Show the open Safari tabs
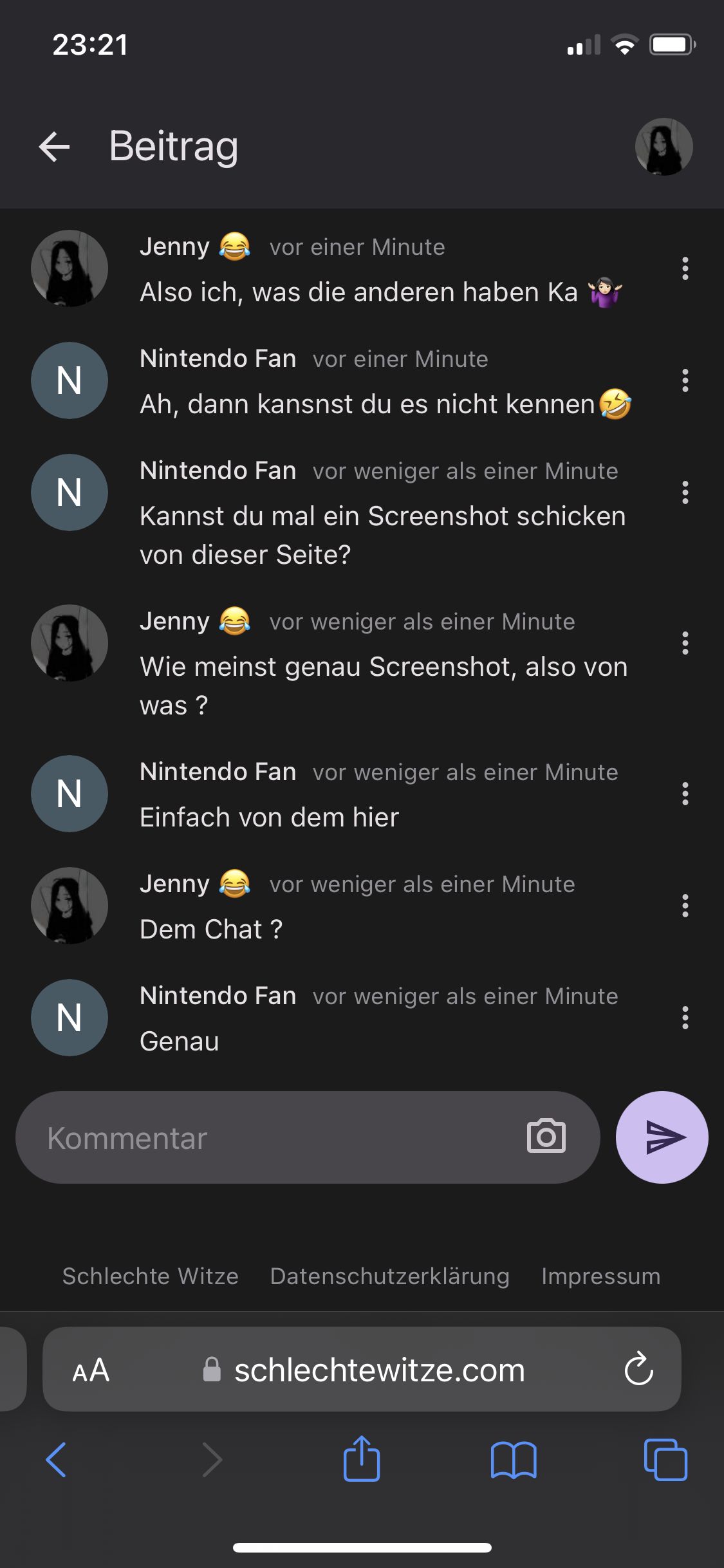This screenshot has height=1568, width=724. tap(665, 1459)
